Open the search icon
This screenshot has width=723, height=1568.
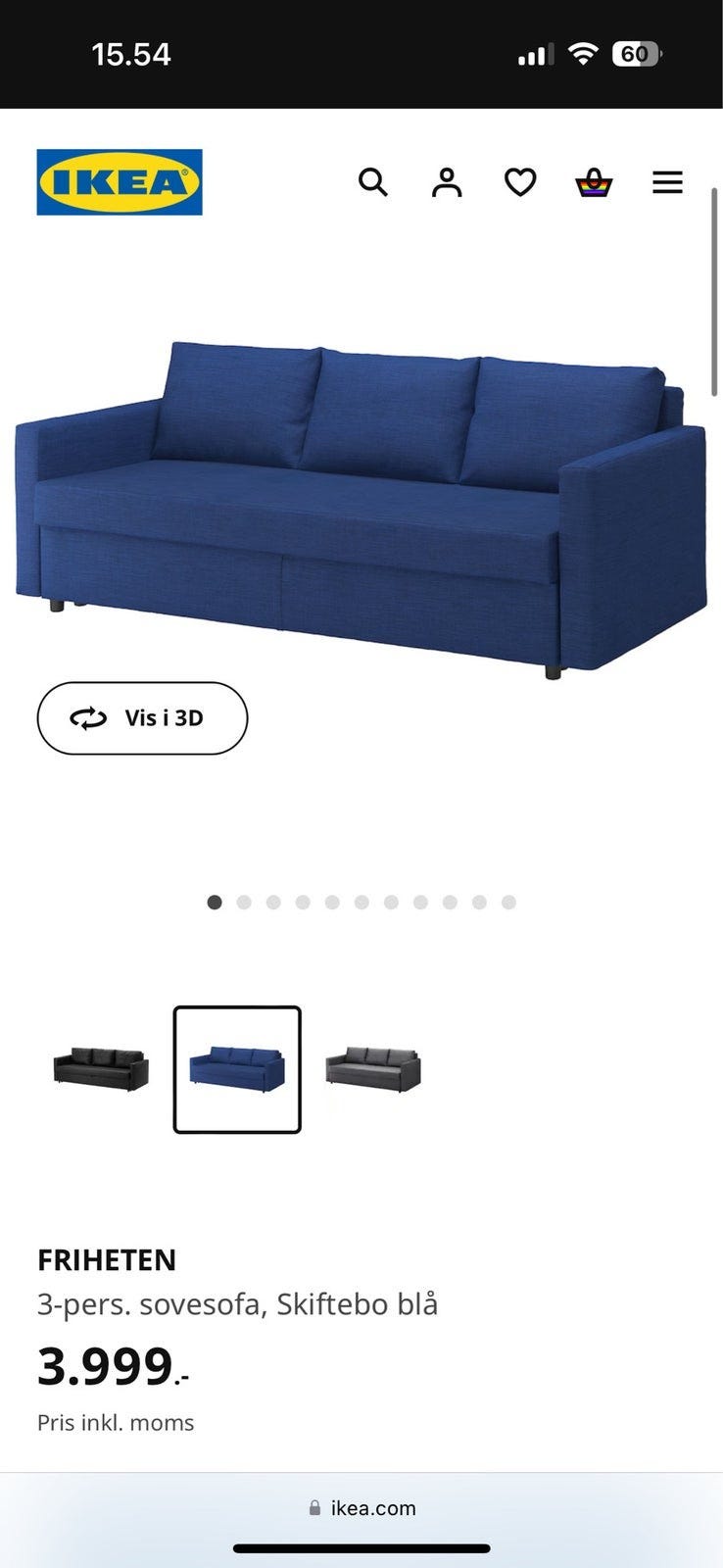[372, 182]
